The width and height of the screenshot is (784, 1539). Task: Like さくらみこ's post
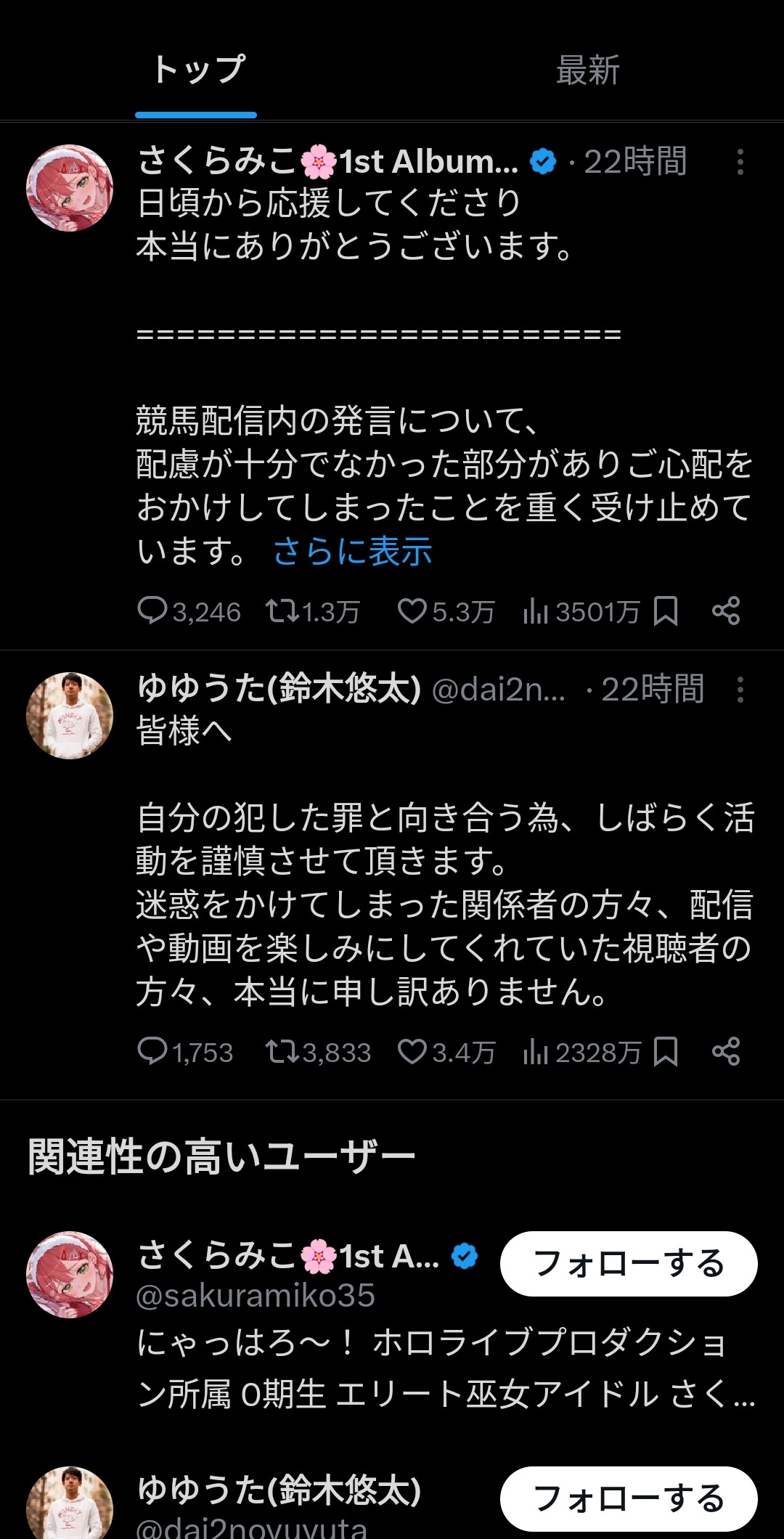pyautogui.click(x=412, y=611)
